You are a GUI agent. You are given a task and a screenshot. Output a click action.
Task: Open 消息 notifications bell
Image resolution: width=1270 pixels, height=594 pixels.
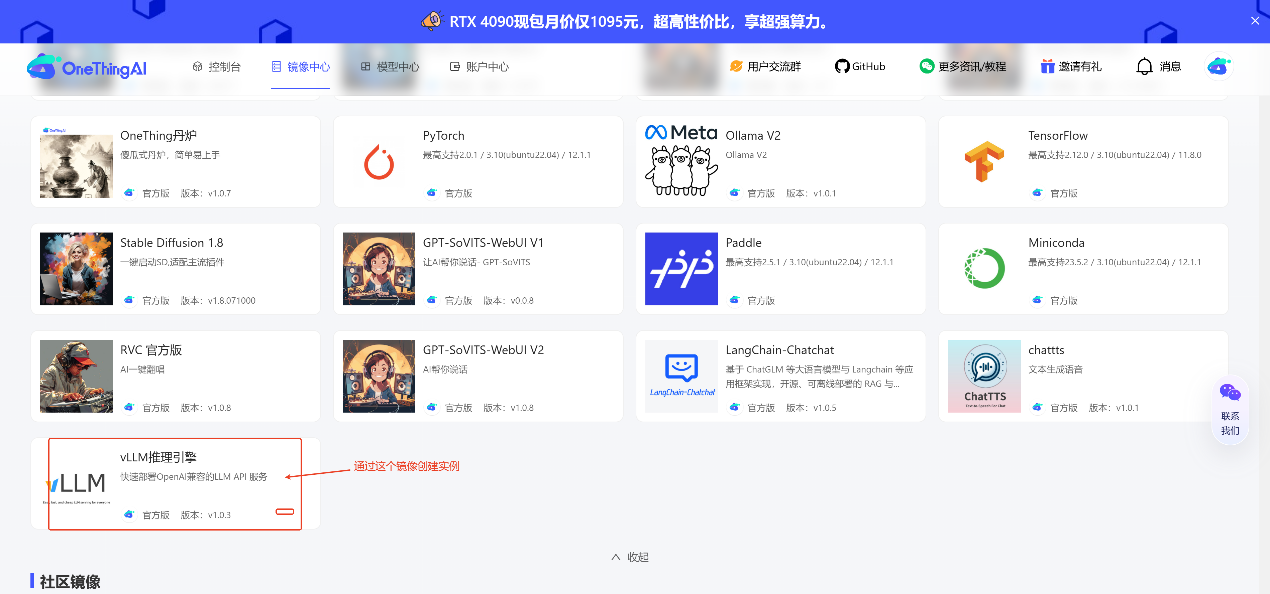[1159, 67]
